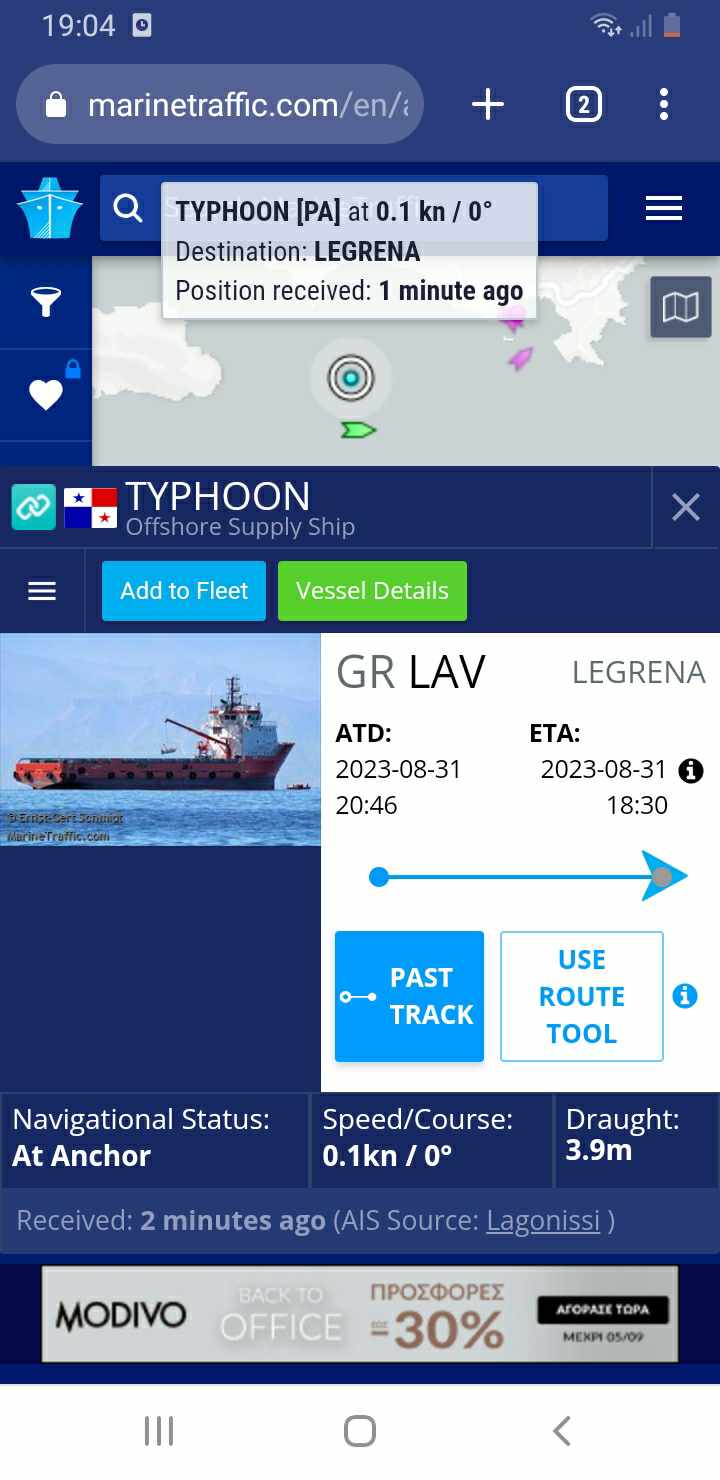Show info about the ETA
The height and width of the screenshot is (1480, 720).
click(690, 770)
